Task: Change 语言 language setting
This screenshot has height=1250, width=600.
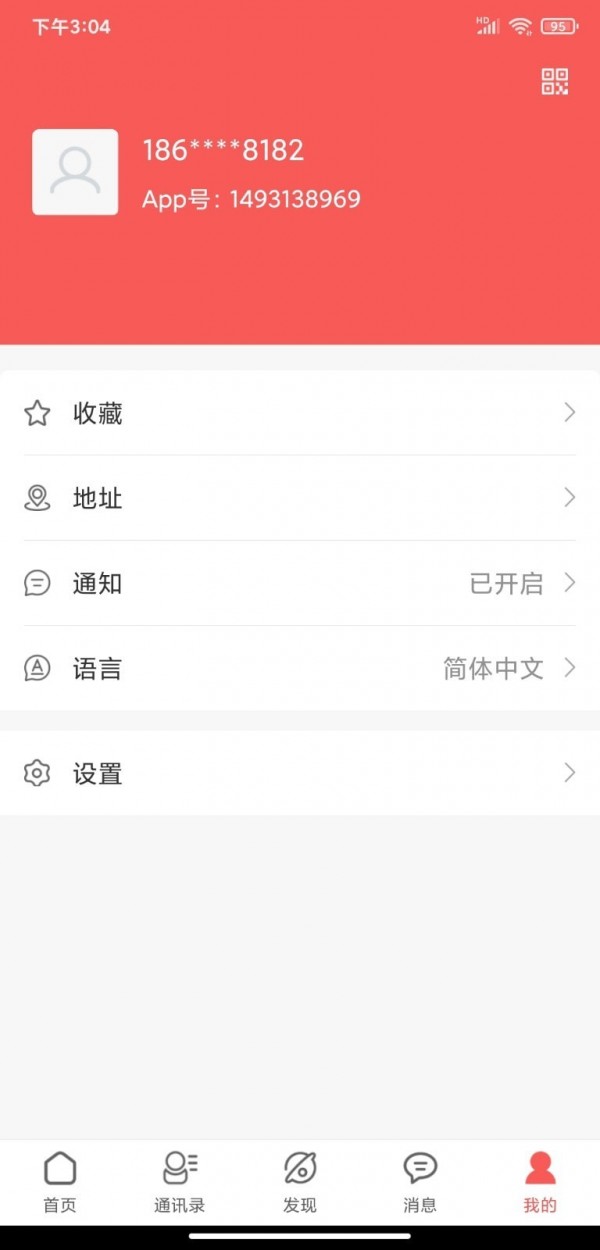Action: coord(300,668)
